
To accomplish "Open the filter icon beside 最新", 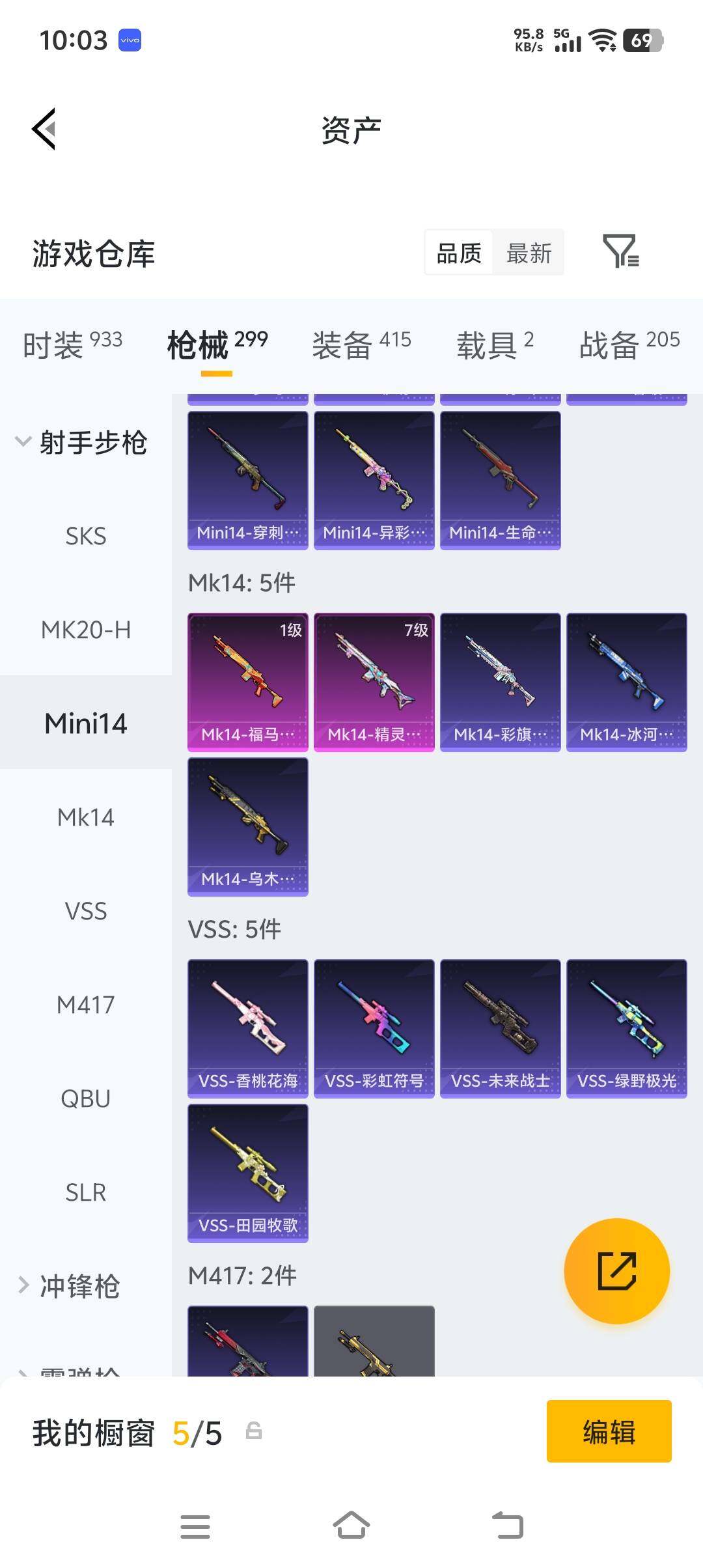I will 621,251.
